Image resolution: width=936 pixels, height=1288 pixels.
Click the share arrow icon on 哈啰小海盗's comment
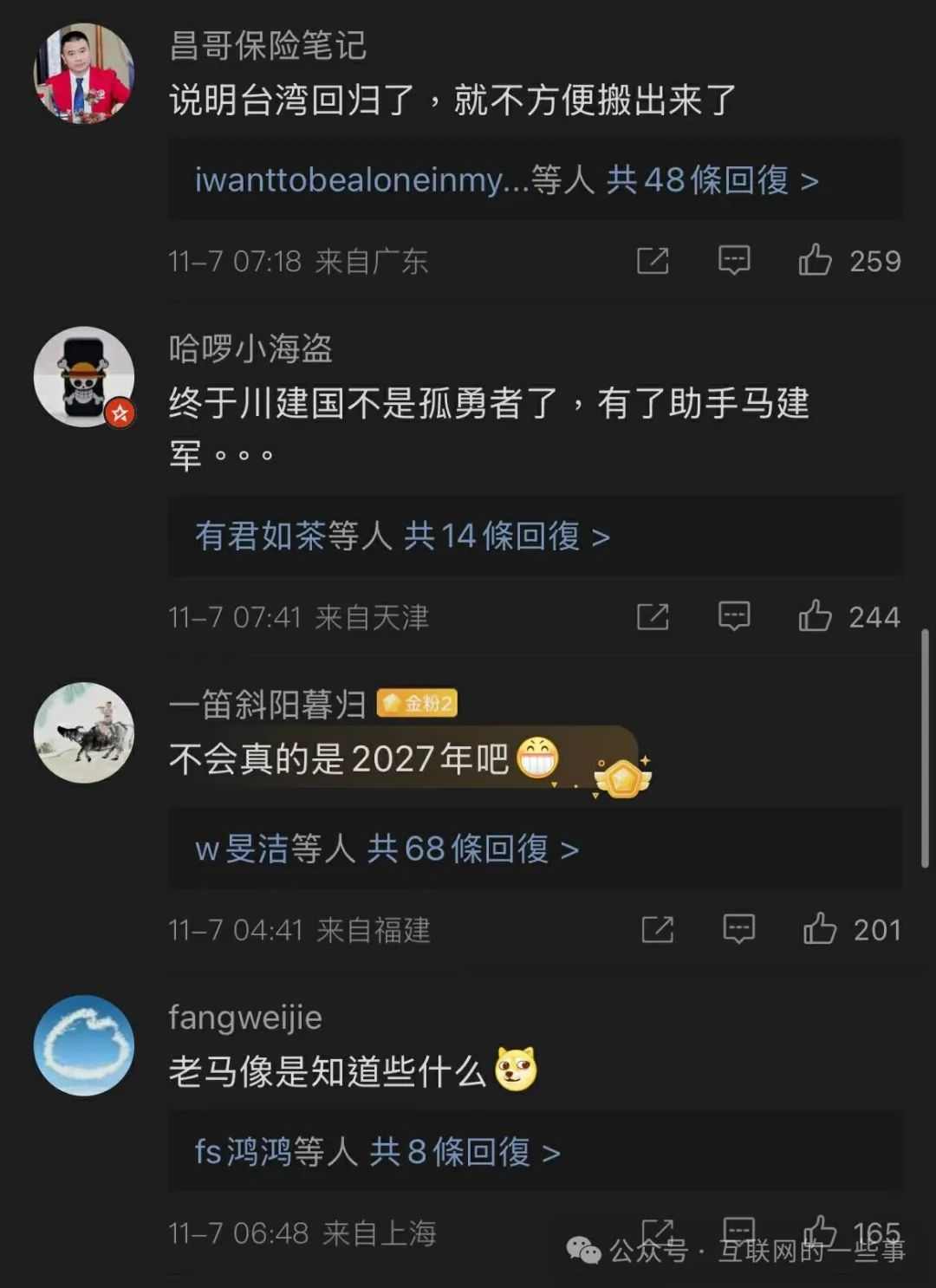652,616
